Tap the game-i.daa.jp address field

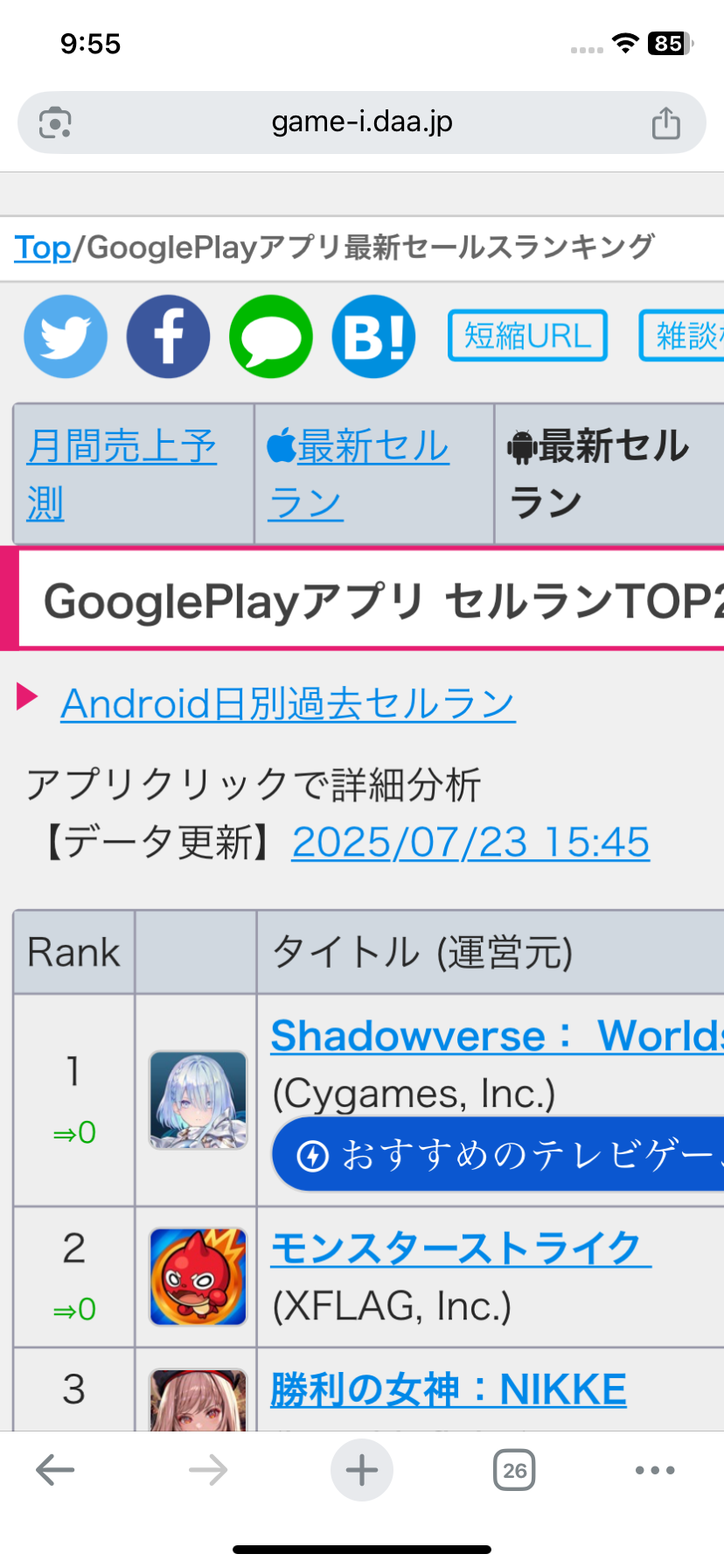coord(362,122)
